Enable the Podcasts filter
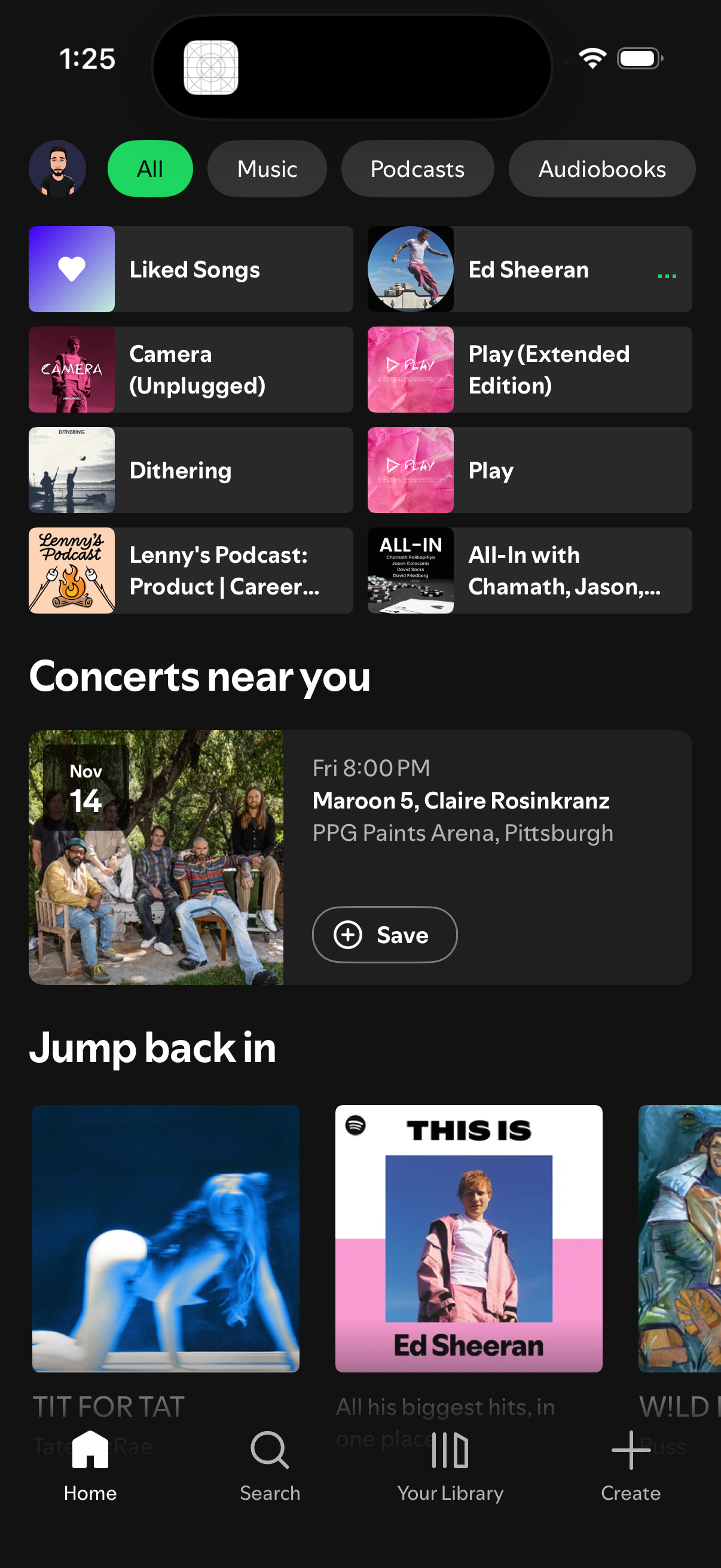 (x=417, y=169)
